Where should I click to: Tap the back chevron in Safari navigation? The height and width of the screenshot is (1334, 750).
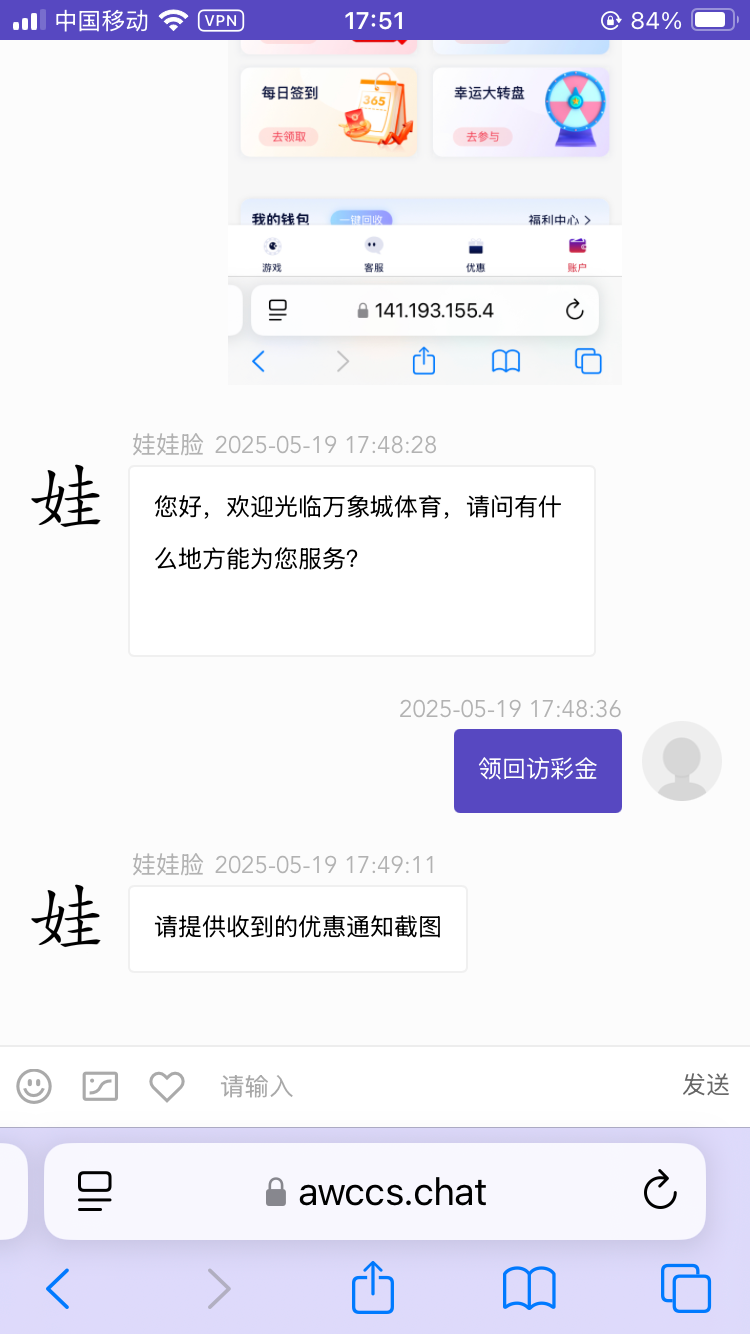57,1288
